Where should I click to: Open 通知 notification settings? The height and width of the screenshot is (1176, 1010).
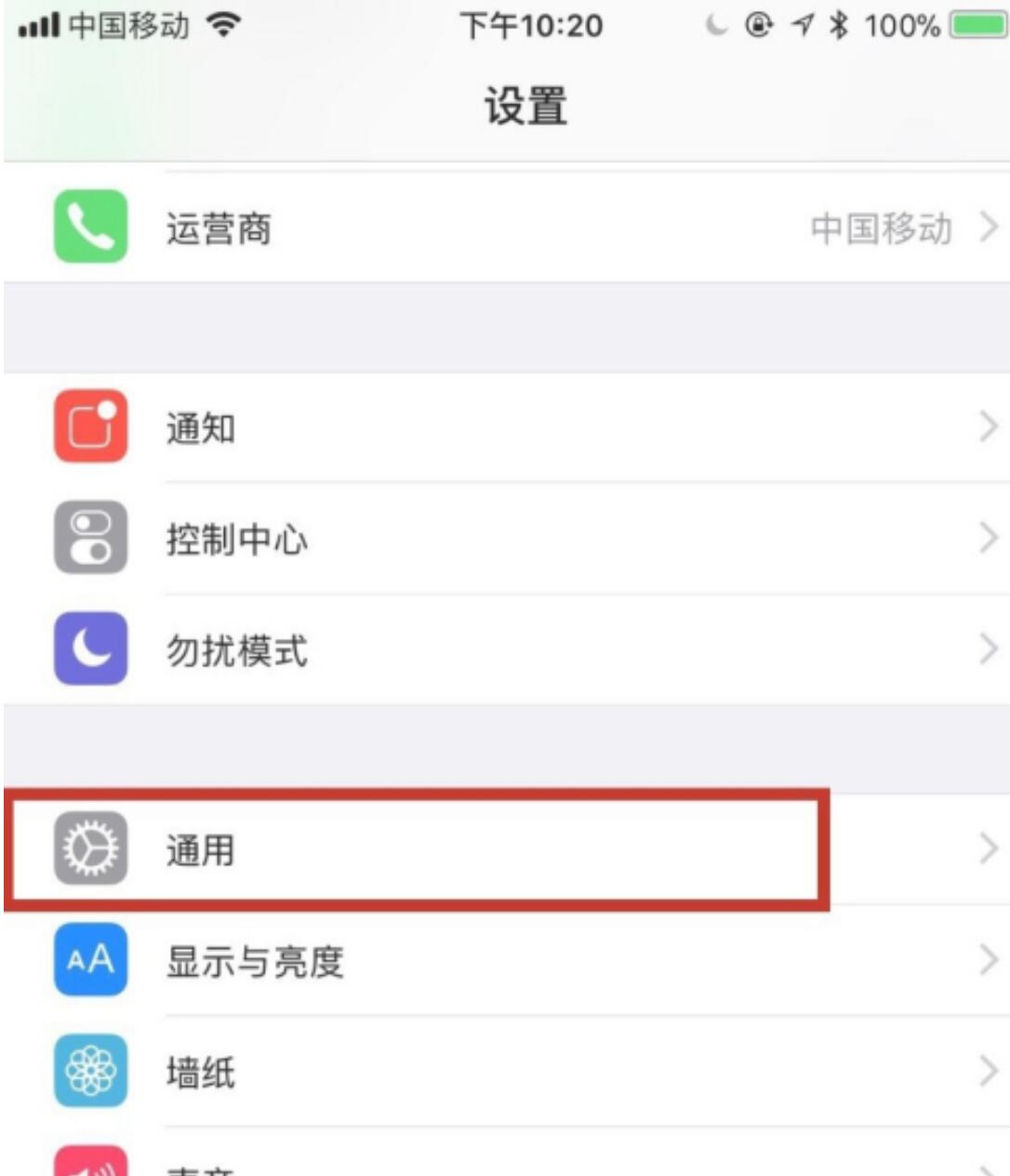coord(505,428)
